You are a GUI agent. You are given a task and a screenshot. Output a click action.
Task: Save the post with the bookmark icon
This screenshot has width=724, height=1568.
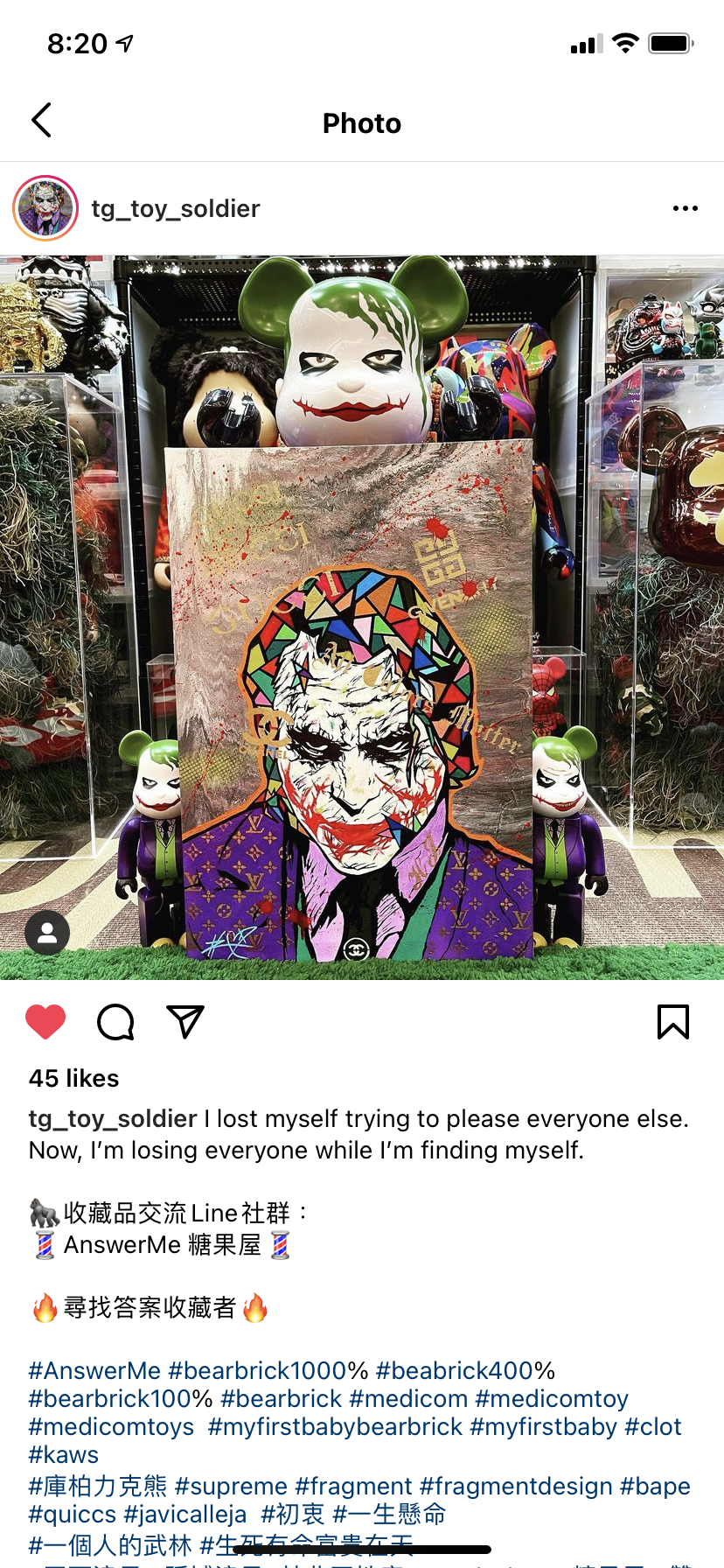pyautogui.click(x=672, y=1022)
